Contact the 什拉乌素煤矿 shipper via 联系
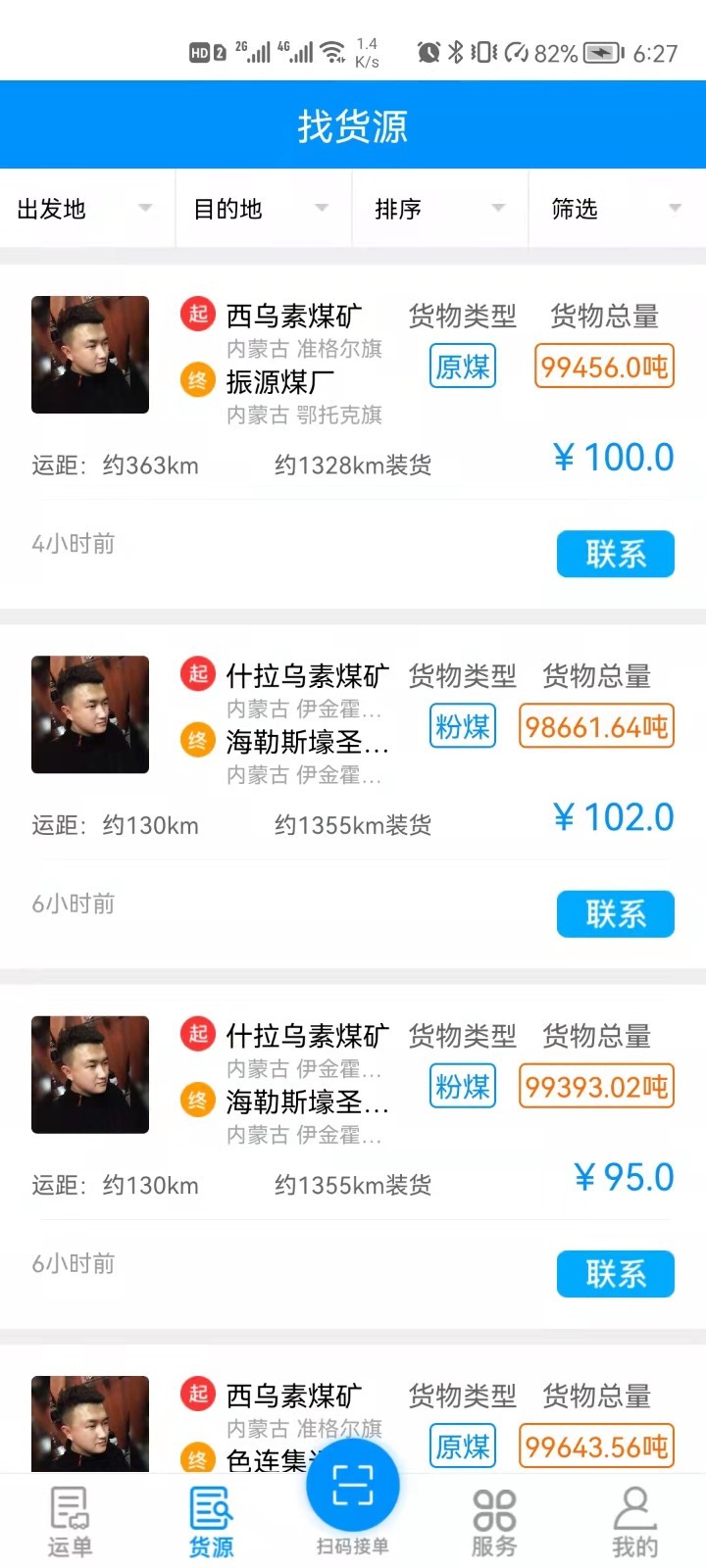The width and height of the screenshot is (706, 1568). pyautogui.click(x=615, y=913)
